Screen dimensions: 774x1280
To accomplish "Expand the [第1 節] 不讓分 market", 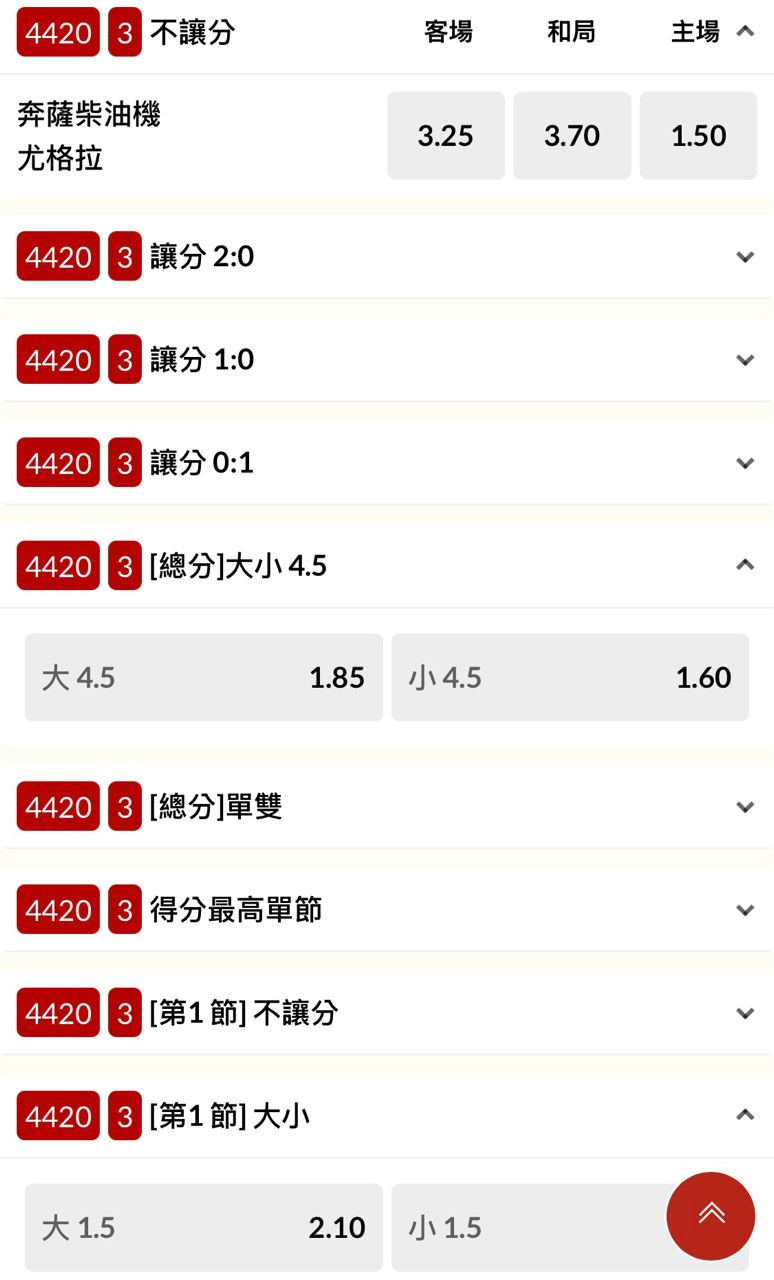I will click(x=744, y=1013).
